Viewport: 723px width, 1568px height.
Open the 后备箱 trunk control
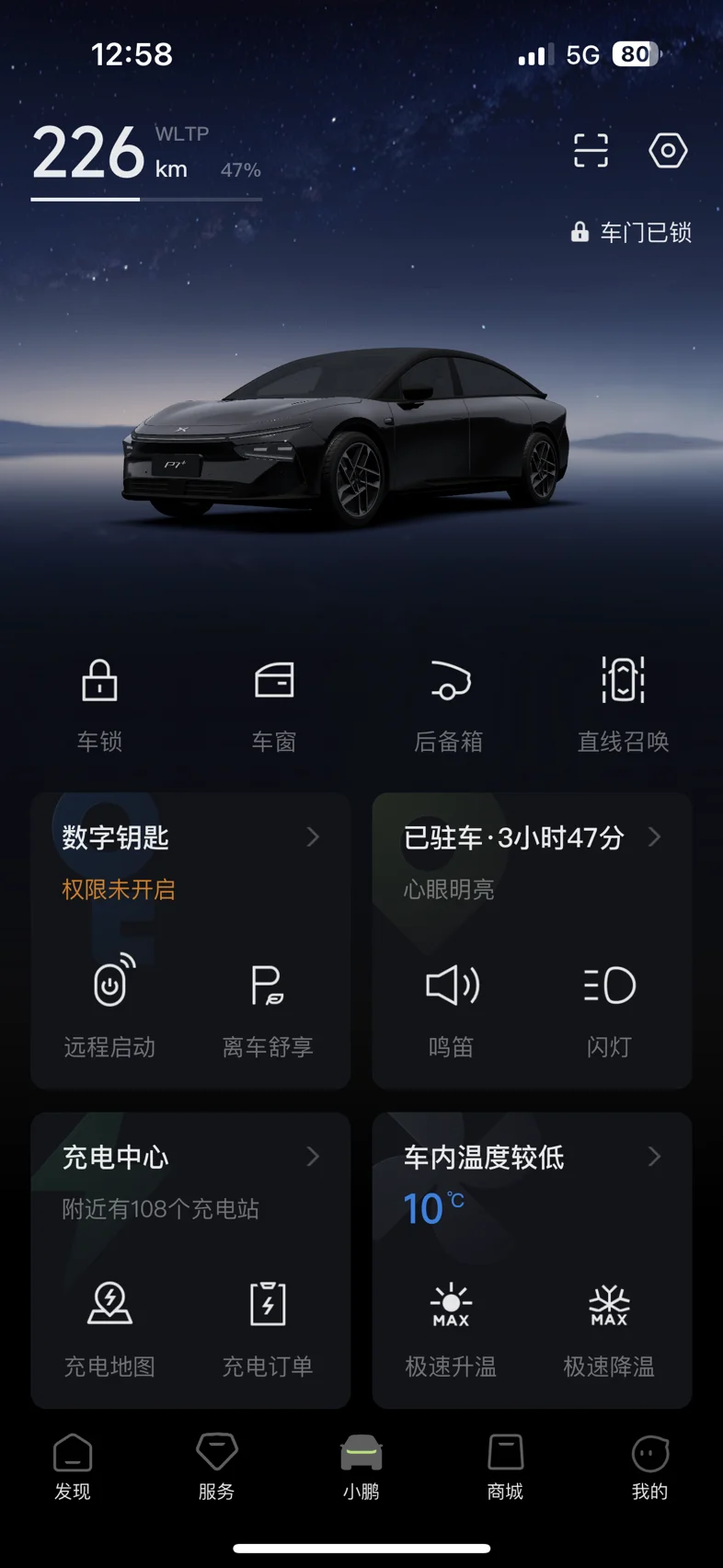(449, 701)
